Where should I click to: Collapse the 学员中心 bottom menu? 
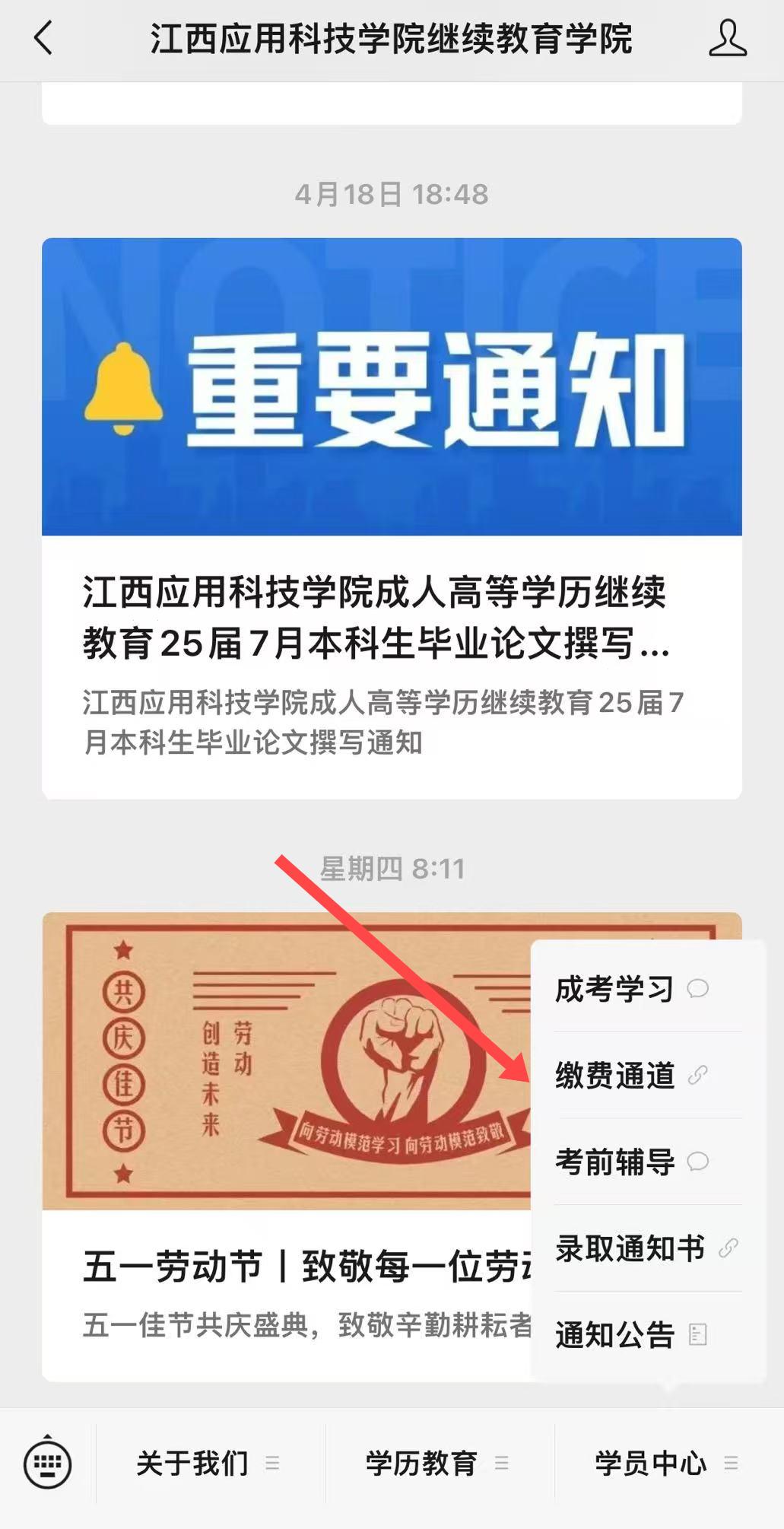coord(667,1463)
